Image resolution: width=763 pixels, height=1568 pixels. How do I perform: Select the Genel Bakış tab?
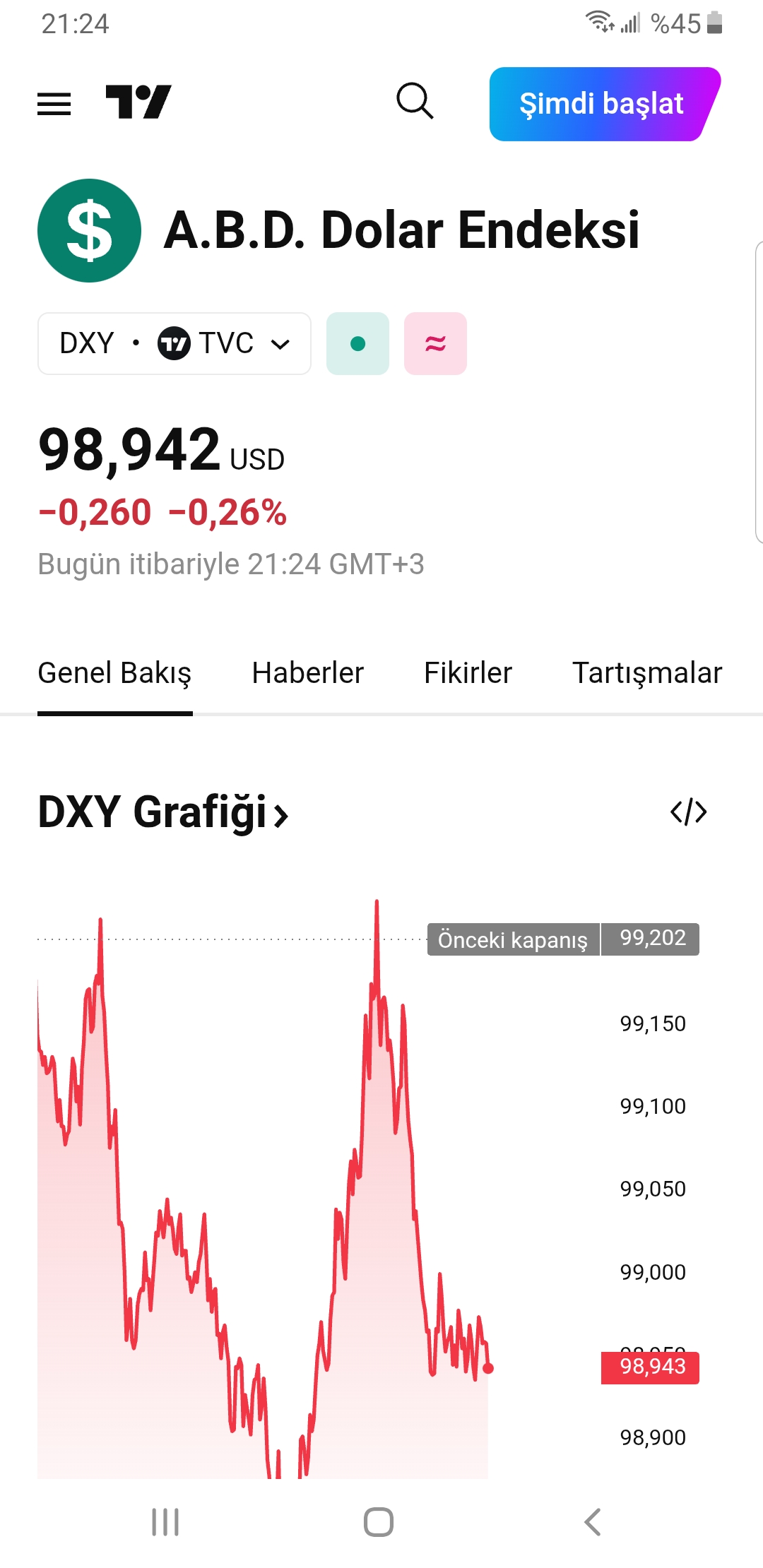click(114, 673)
